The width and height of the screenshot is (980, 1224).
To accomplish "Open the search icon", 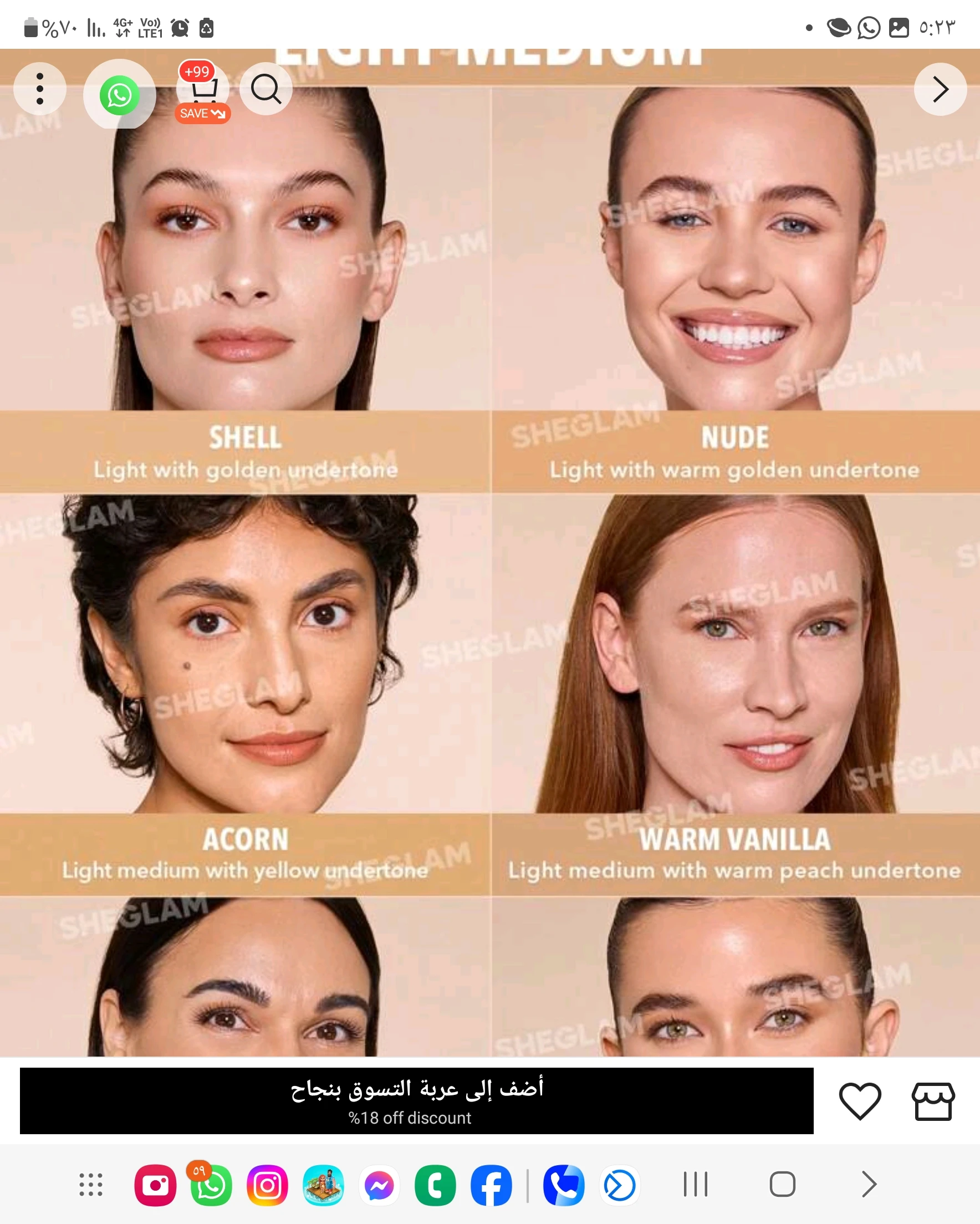I will 266,89.
